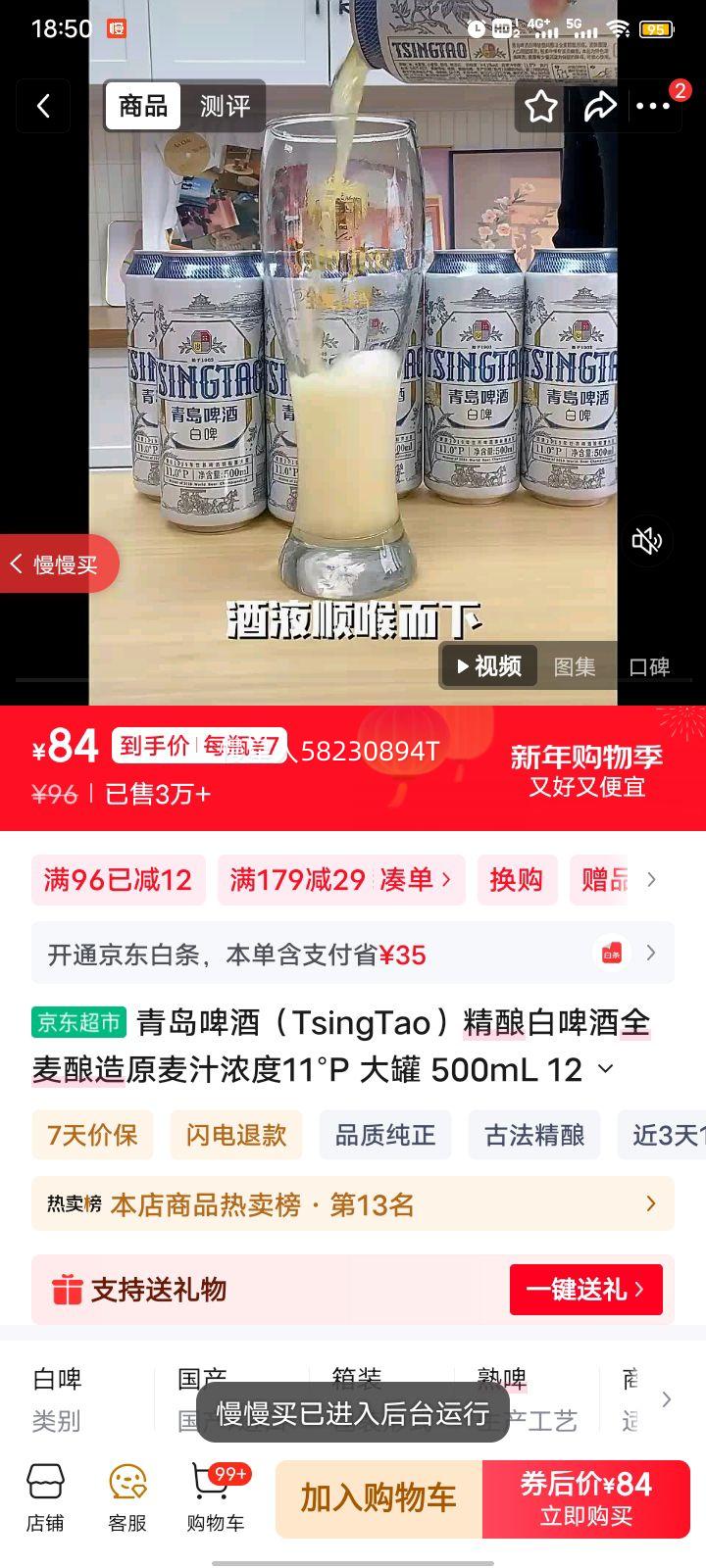Image resolution: width=706 pixels, height=1568 pixels.
Task: View 口碑 reviews section
Action: pos(649,666)
